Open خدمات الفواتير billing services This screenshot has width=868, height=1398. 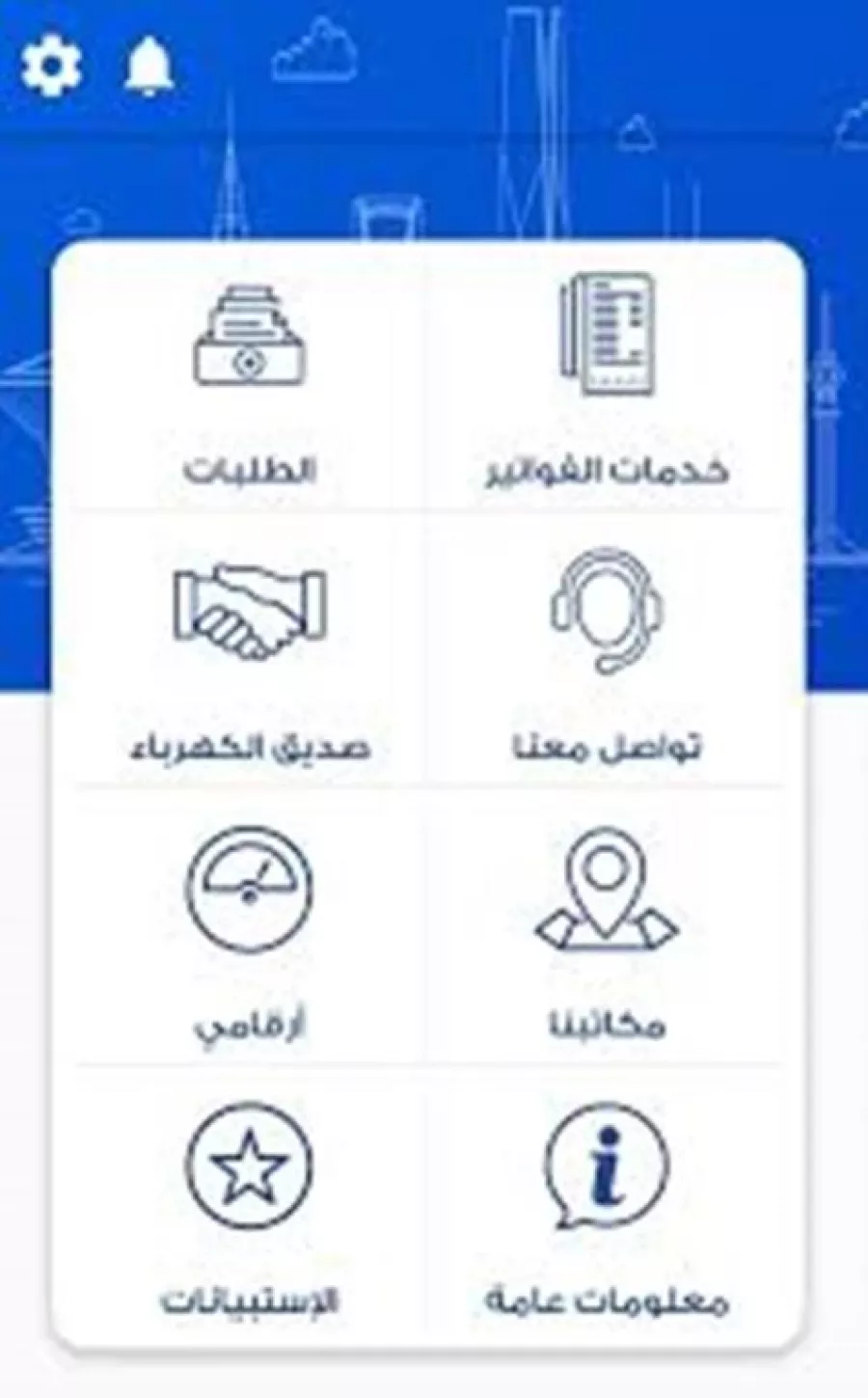607,381
